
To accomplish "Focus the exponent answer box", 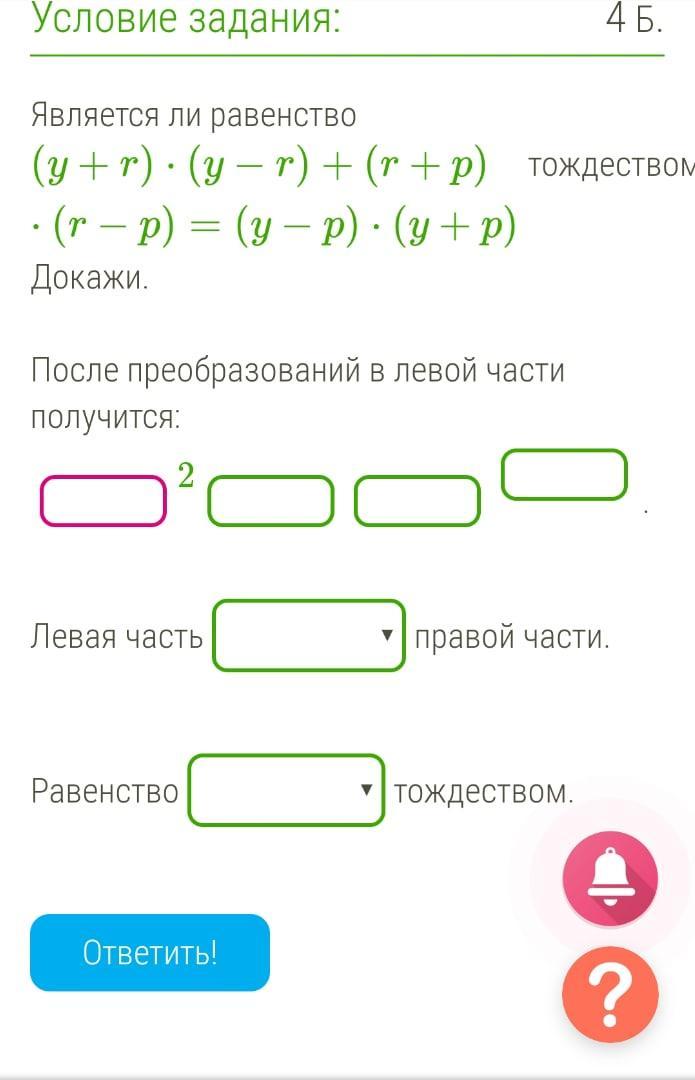I will coord(564,475).
